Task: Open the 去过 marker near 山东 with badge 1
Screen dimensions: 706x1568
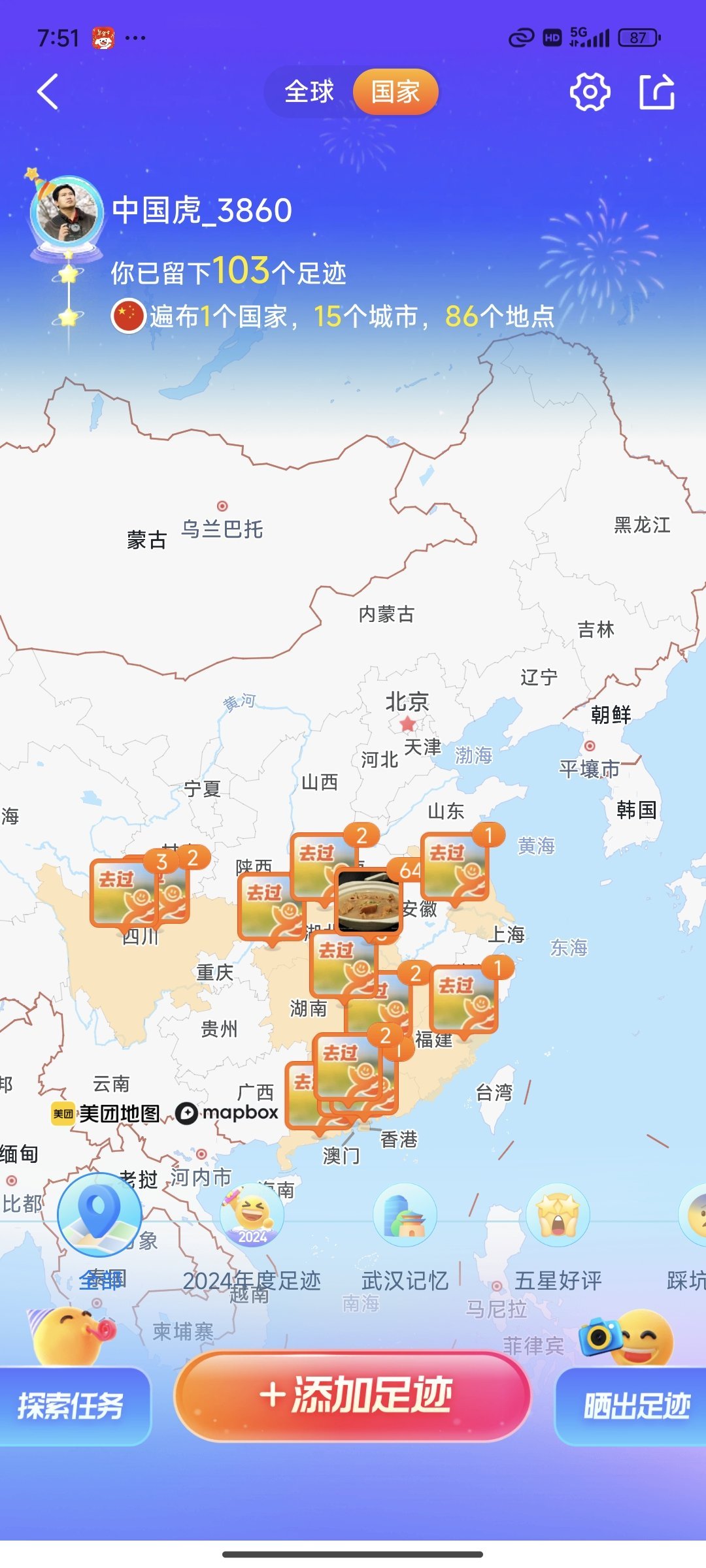Action: (454, 867)
